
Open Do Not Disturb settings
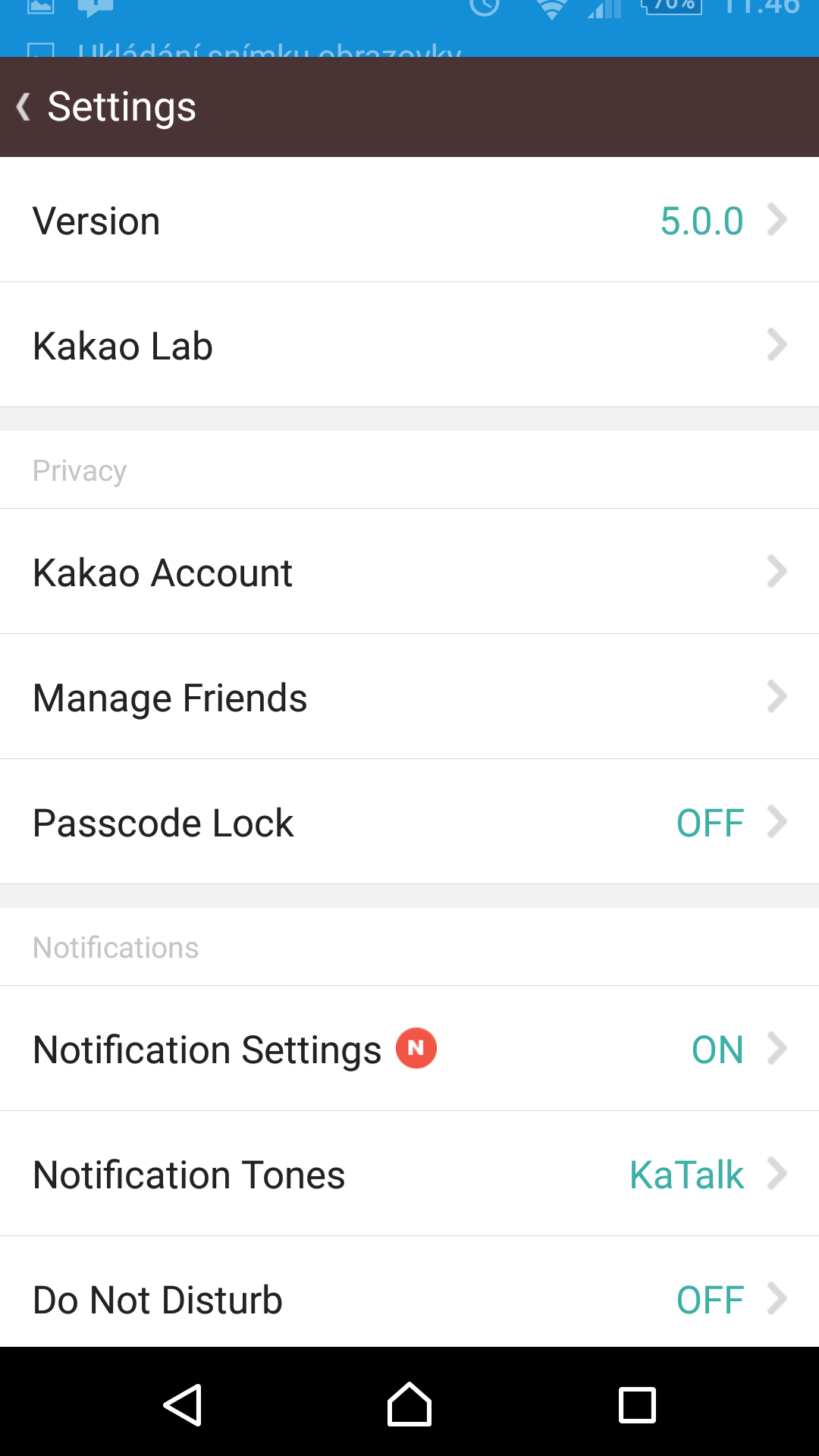click(409, 1298)
